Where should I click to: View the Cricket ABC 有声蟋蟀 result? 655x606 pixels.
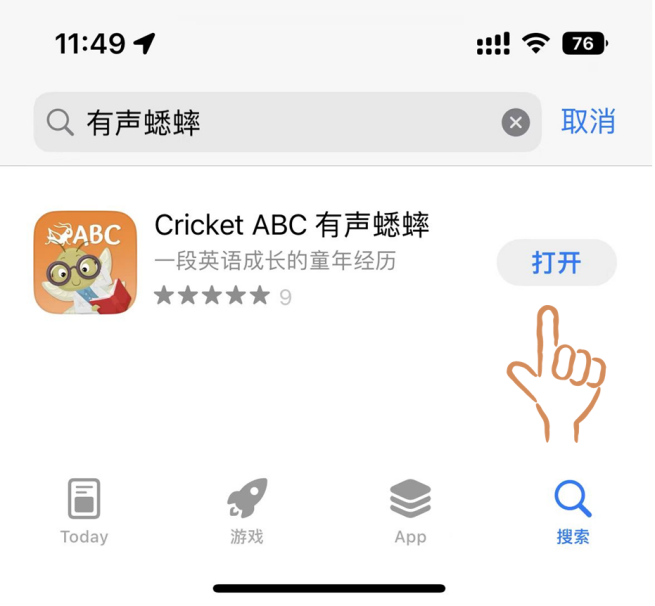click(x=291, y=225)
